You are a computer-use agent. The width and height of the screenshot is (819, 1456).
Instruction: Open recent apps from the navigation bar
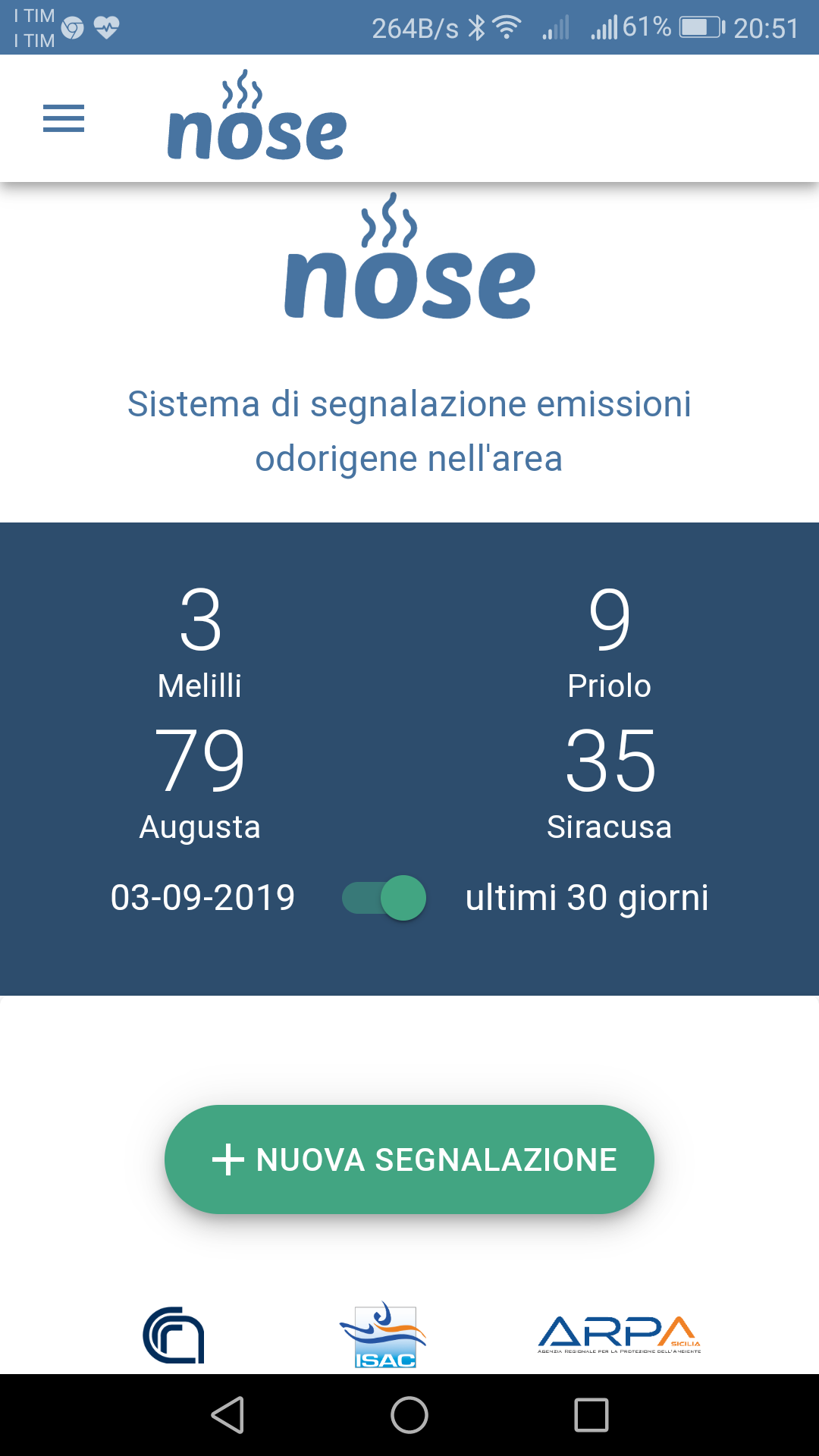591,1415
